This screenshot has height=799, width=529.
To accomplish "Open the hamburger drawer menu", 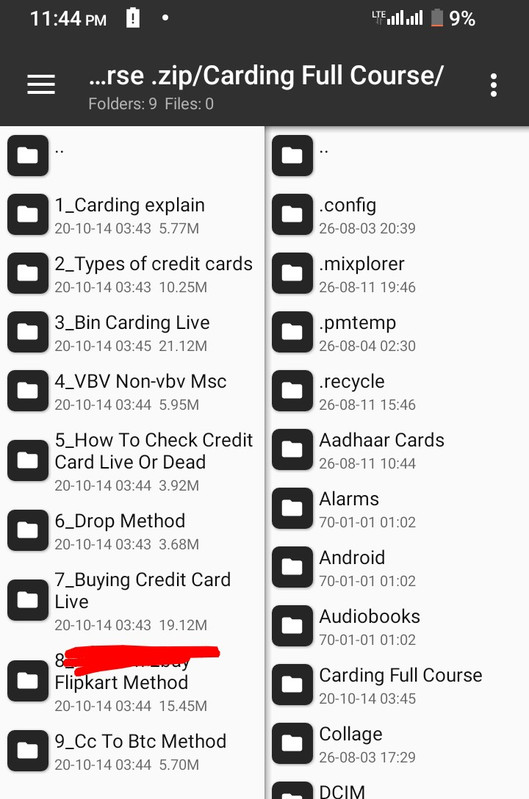I will coord(41,85).
